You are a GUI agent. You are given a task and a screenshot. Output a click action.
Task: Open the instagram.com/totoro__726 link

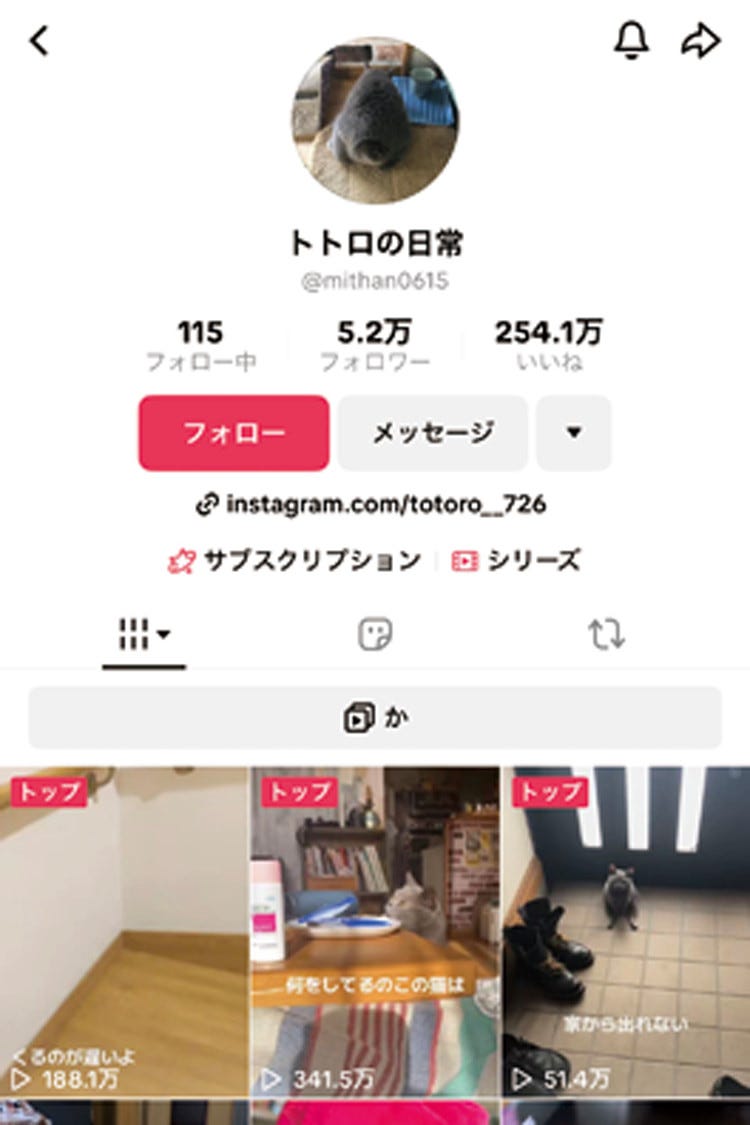(x=372, y=504)
